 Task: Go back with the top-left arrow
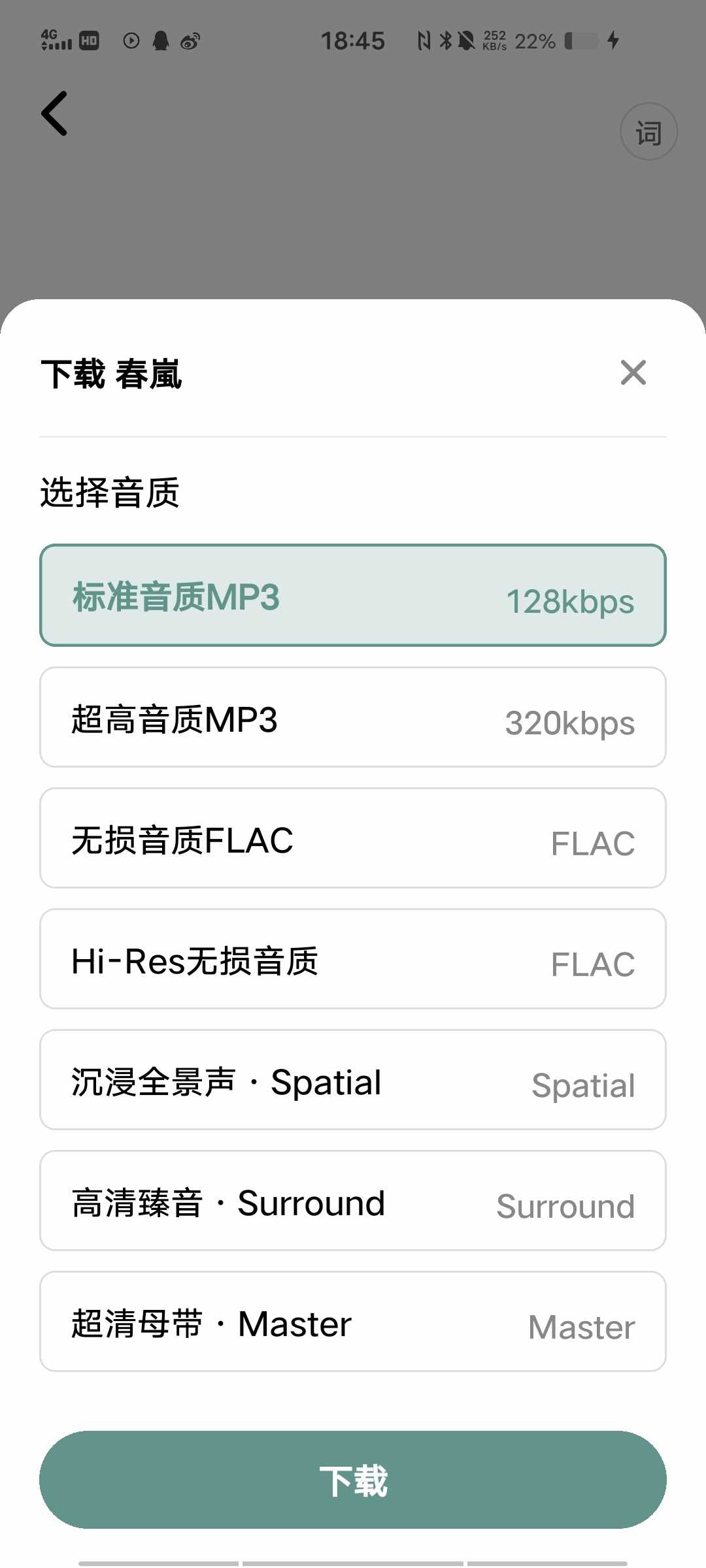[55, 114]
